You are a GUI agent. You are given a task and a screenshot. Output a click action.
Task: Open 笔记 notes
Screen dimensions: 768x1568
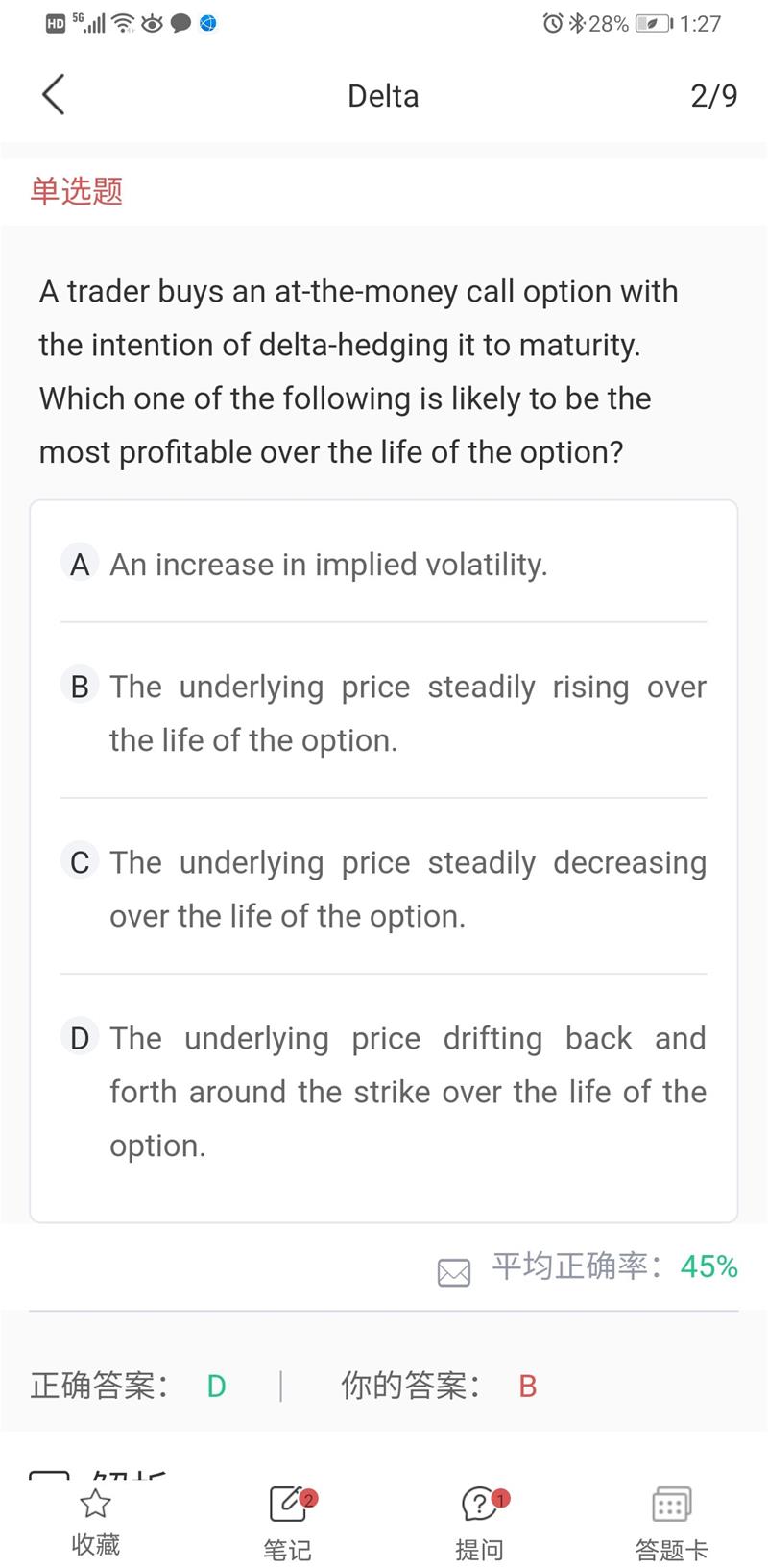point(288,1524)
